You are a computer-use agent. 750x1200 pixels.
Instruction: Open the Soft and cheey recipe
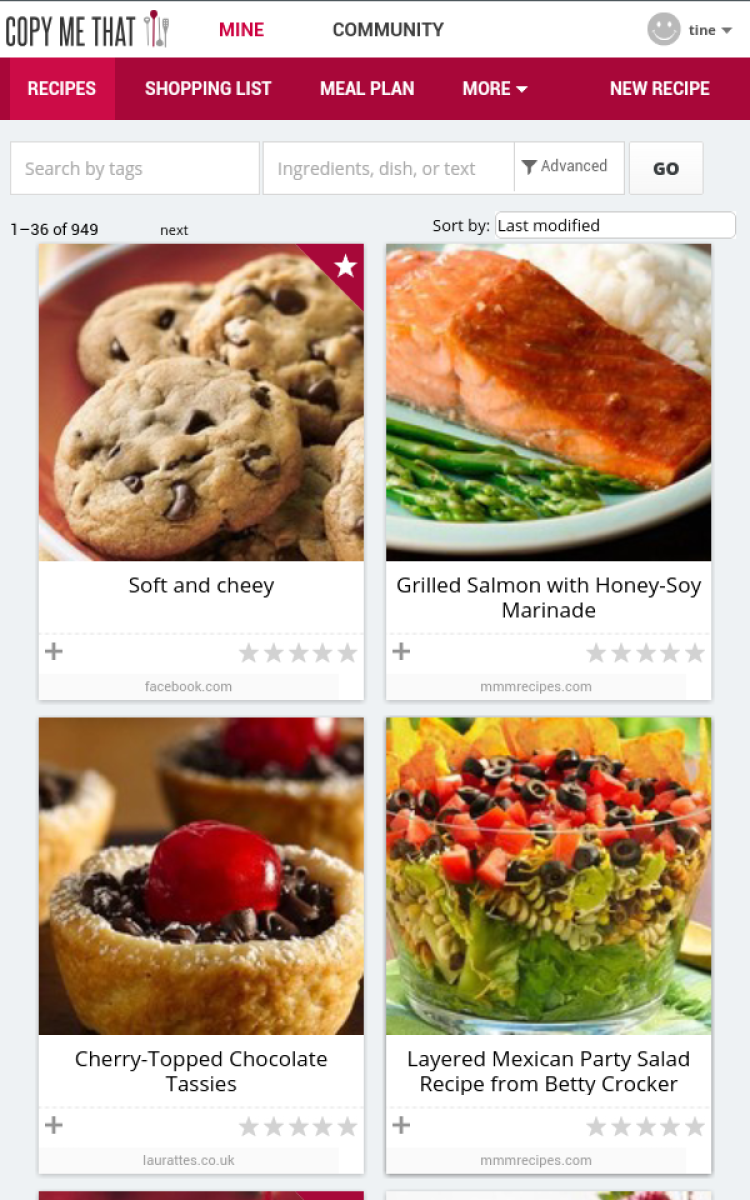201,586
